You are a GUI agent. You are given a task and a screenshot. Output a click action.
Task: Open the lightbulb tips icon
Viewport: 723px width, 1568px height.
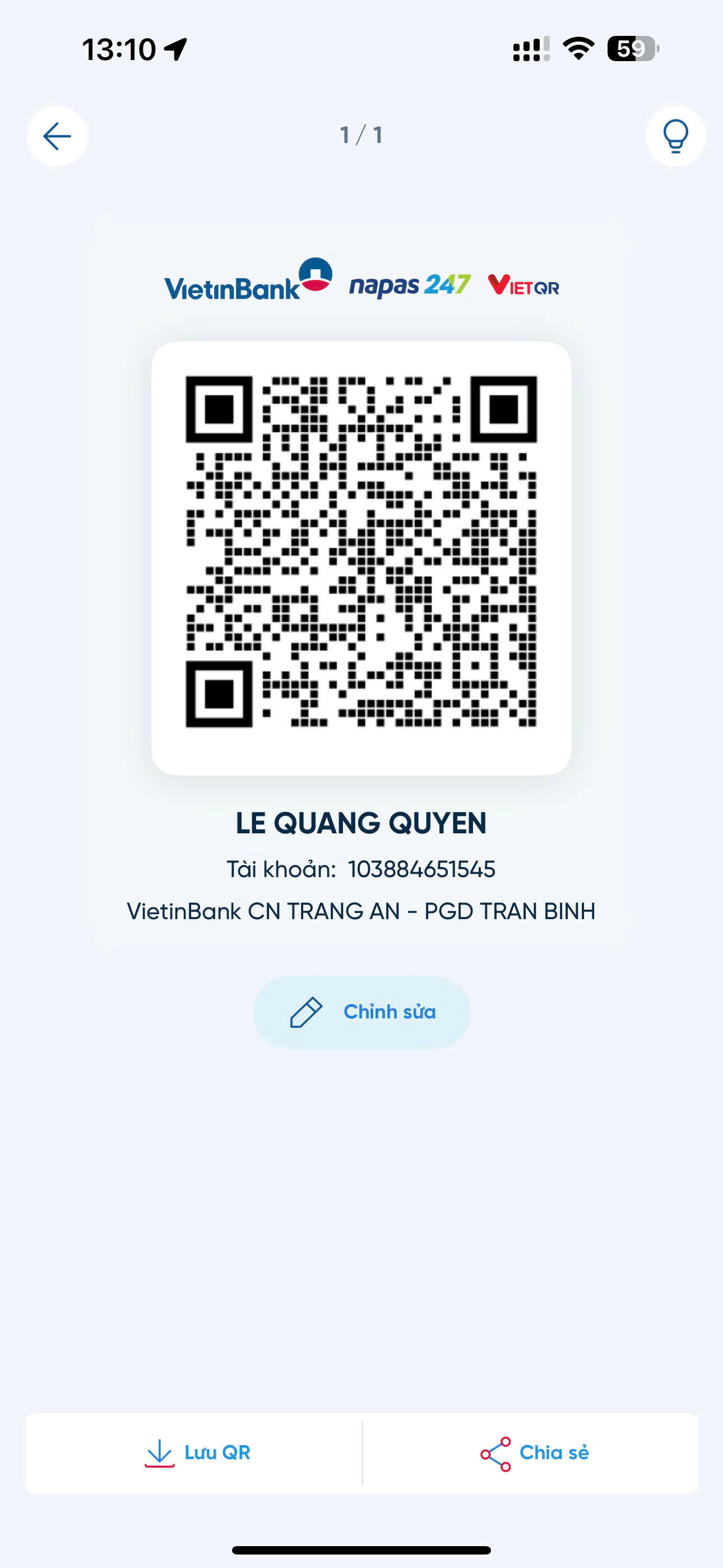(x=675, y=136)
